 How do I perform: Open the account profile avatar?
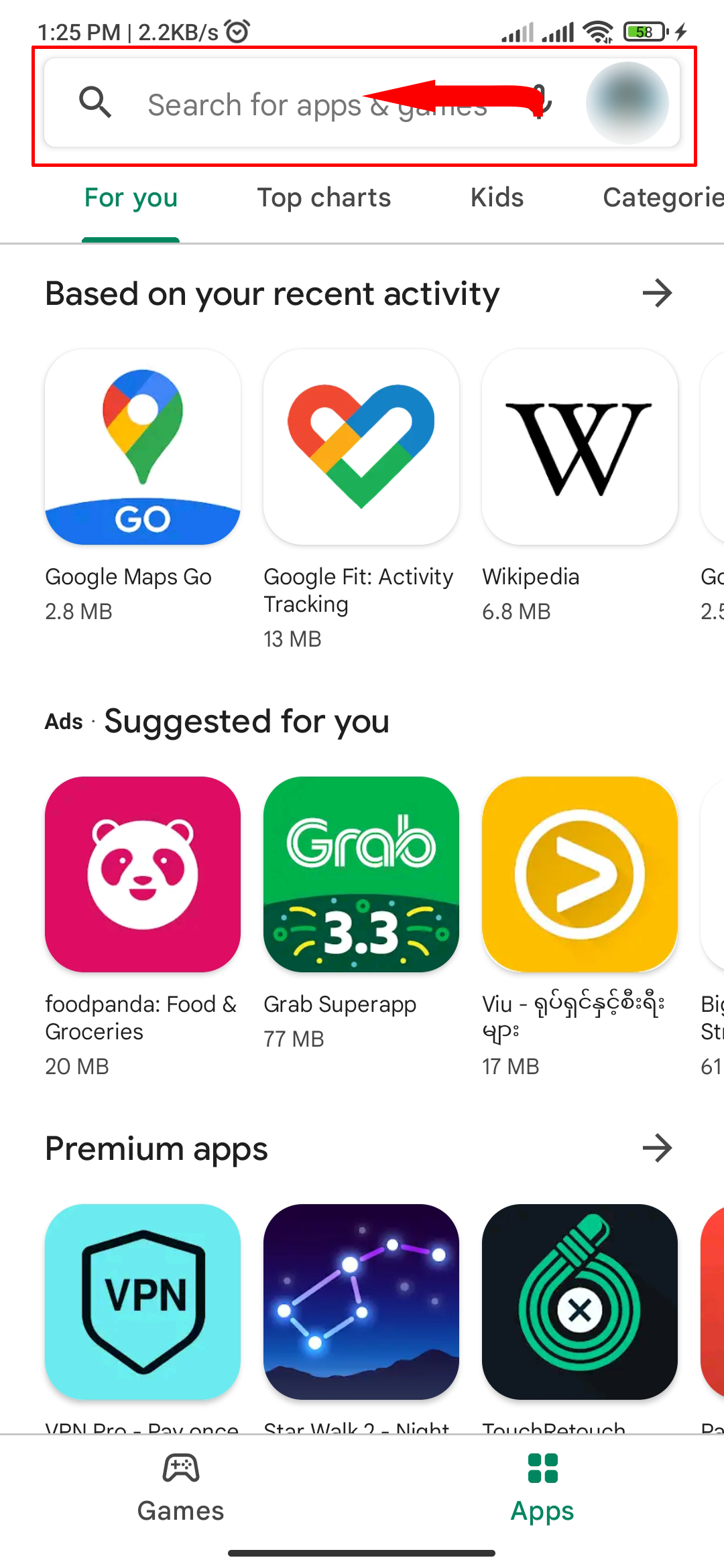[x=627, y=103]
